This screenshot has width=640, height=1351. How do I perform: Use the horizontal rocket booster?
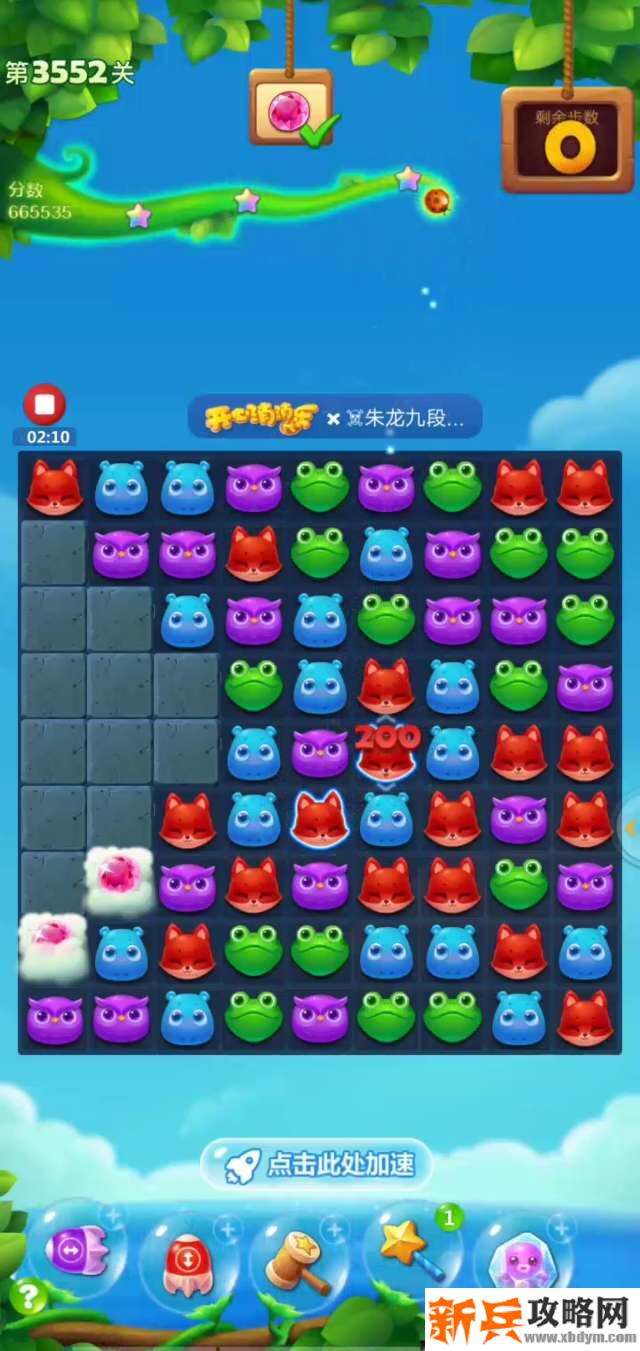(72, 1250)
